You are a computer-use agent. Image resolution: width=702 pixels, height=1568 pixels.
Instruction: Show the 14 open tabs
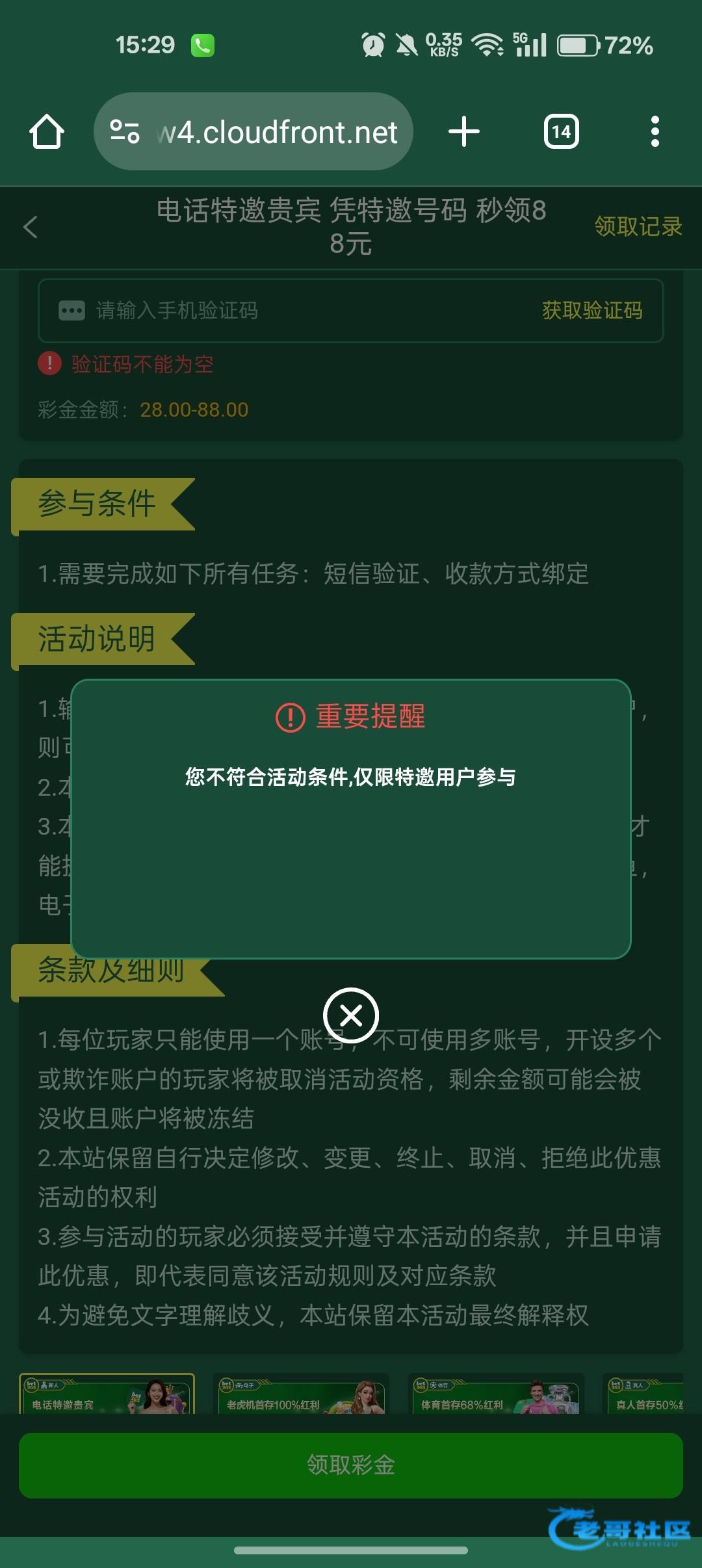(x=562, y=132)
